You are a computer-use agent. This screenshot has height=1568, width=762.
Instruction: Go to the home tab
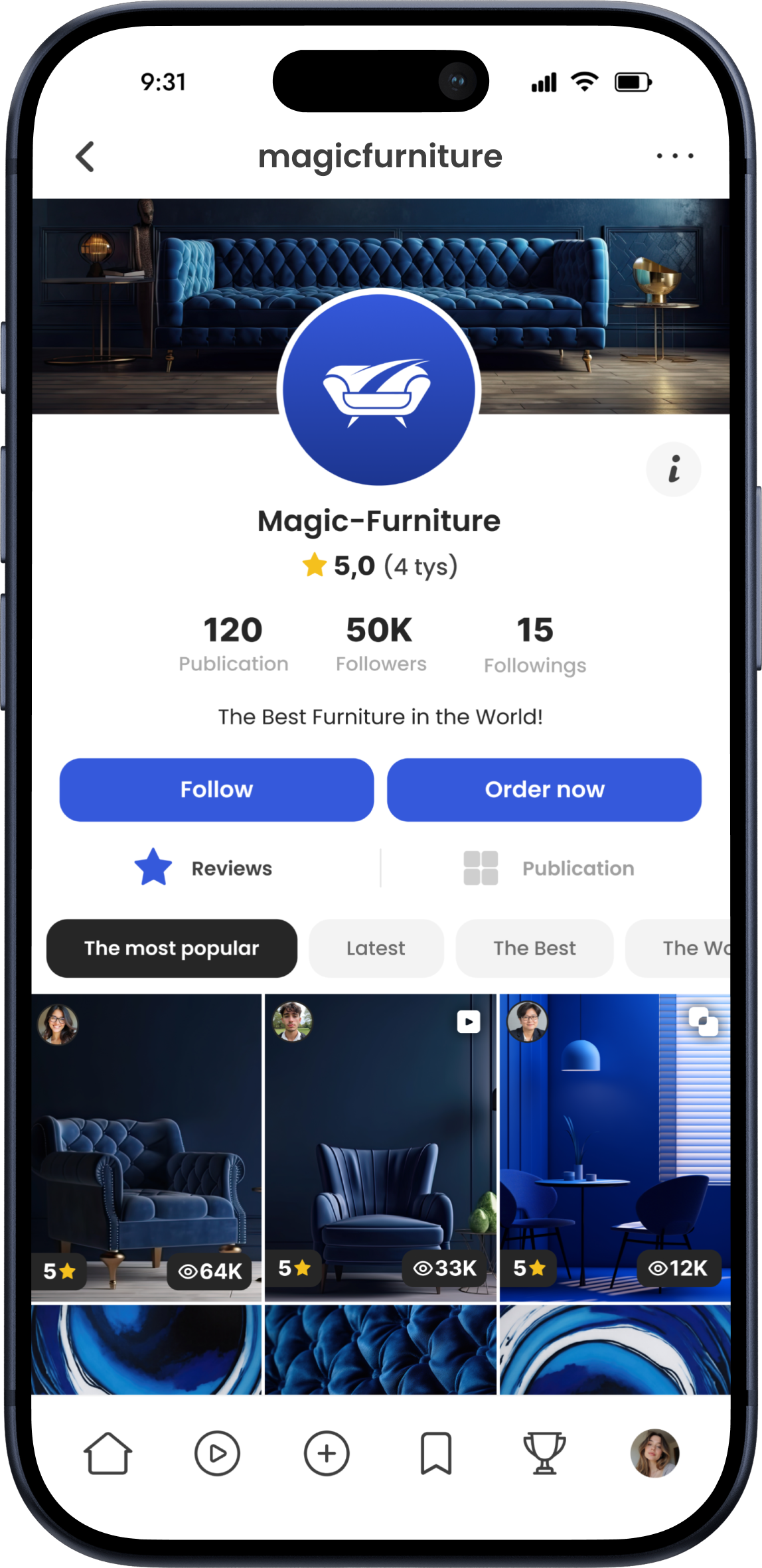(x=108, y=1453)
